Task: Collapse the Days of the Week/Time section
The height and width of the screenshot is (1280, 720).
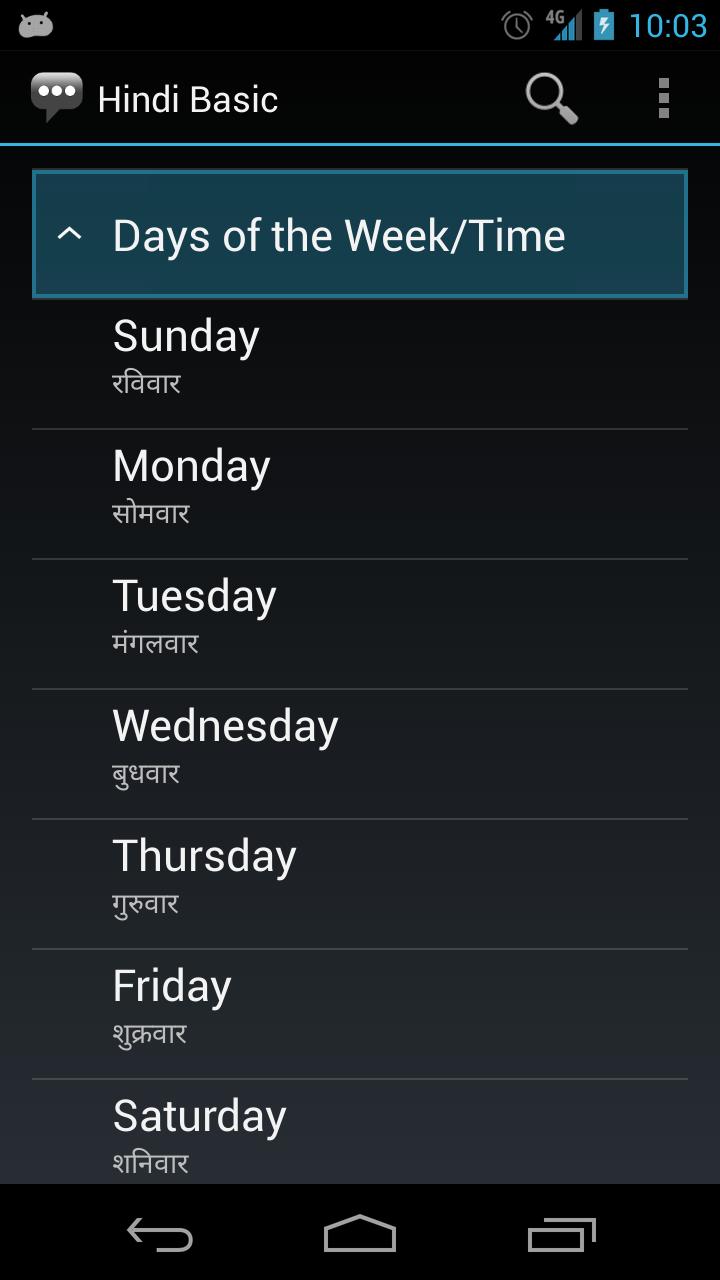Action: [360, 234]
